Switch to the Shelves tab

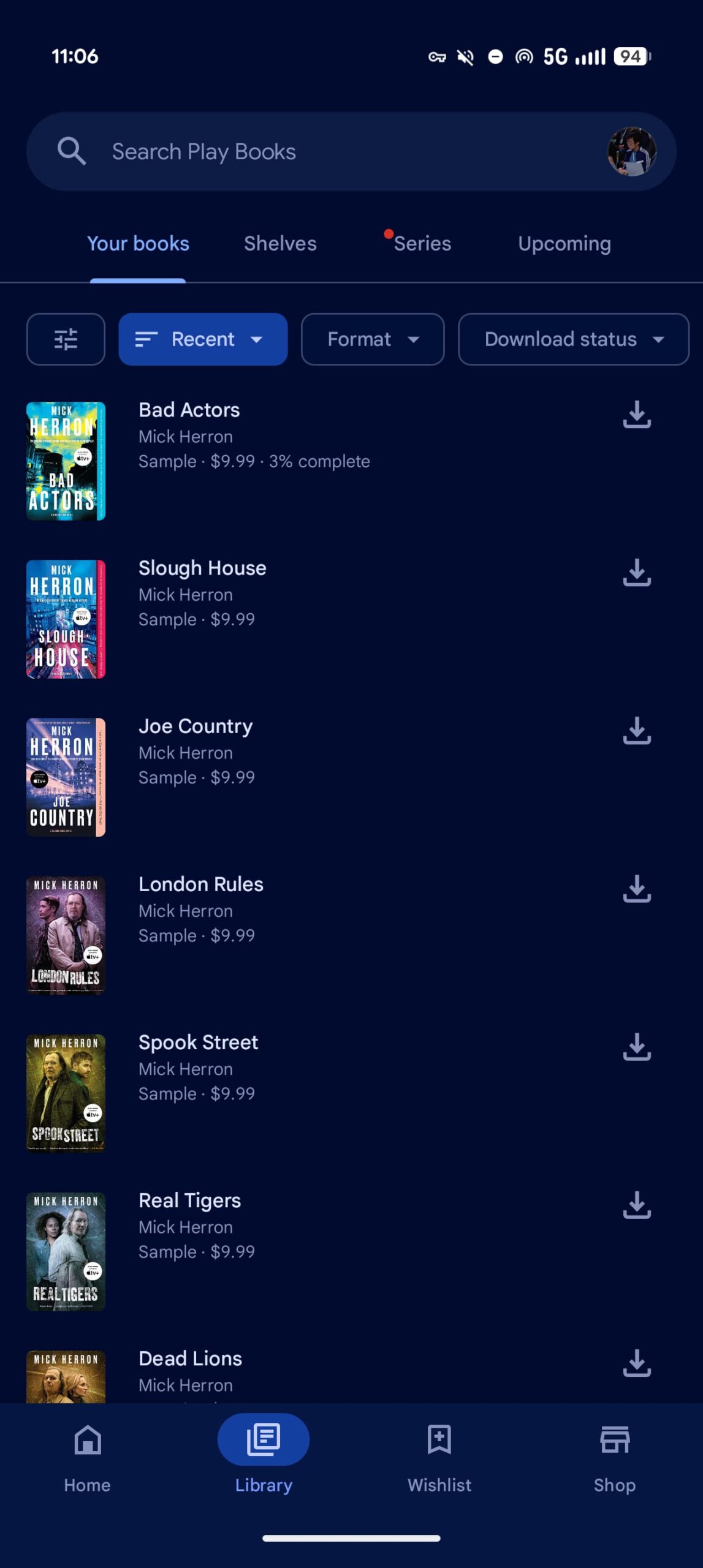[280, 244]
